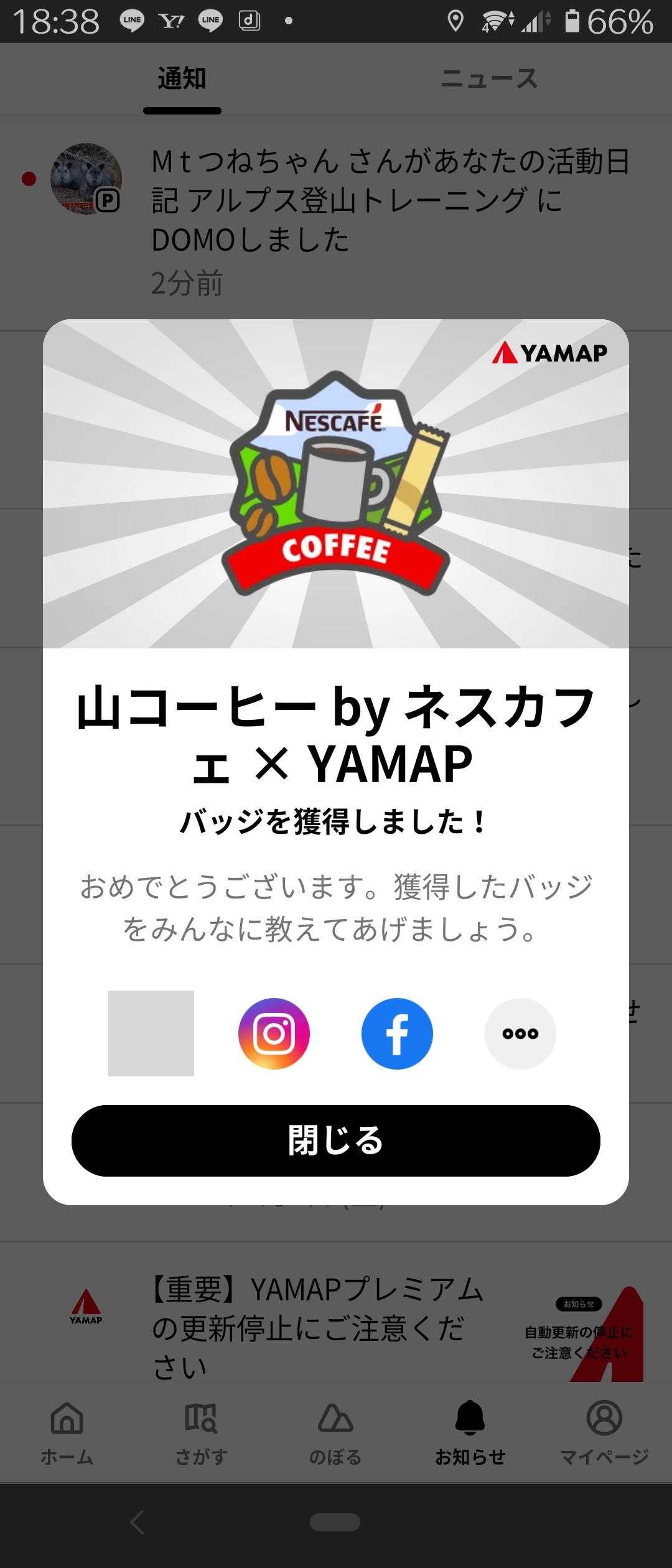Switch to the ニュース tab

[x=489, y=79]
